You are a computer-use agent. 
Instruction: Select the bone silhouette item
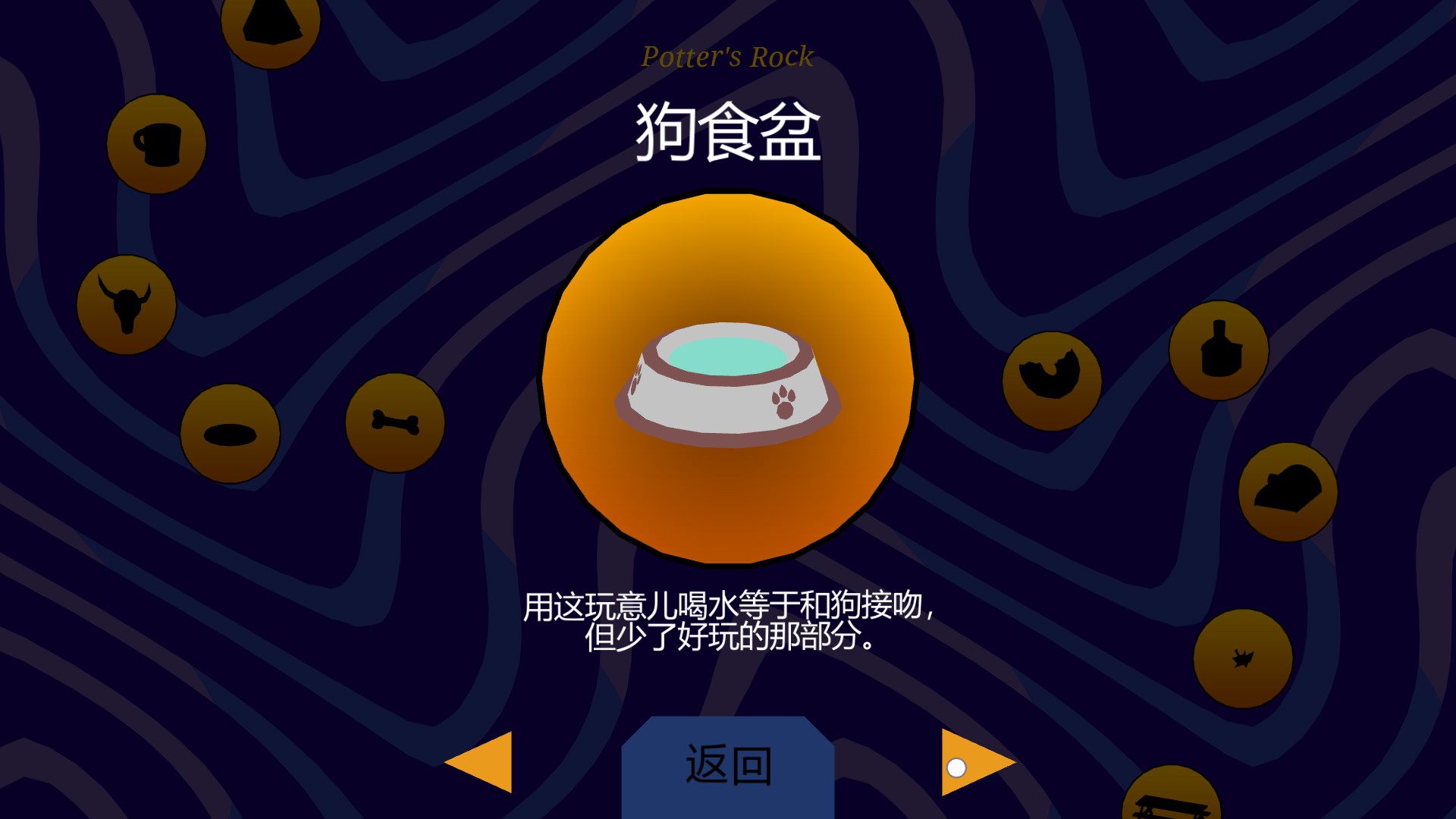[x=395, y=422]
